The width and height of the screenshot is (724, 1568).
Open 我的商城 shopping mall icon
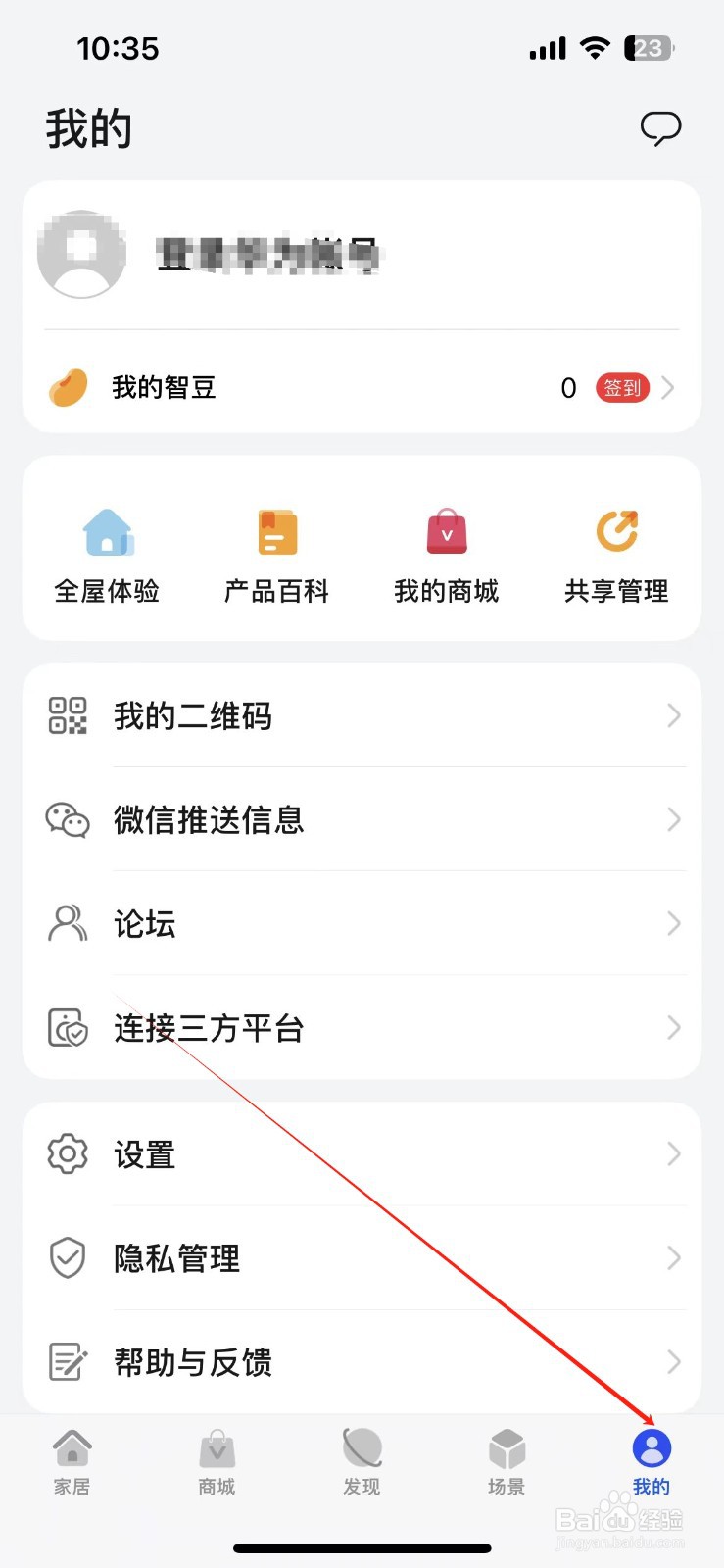tap(446, 552)
